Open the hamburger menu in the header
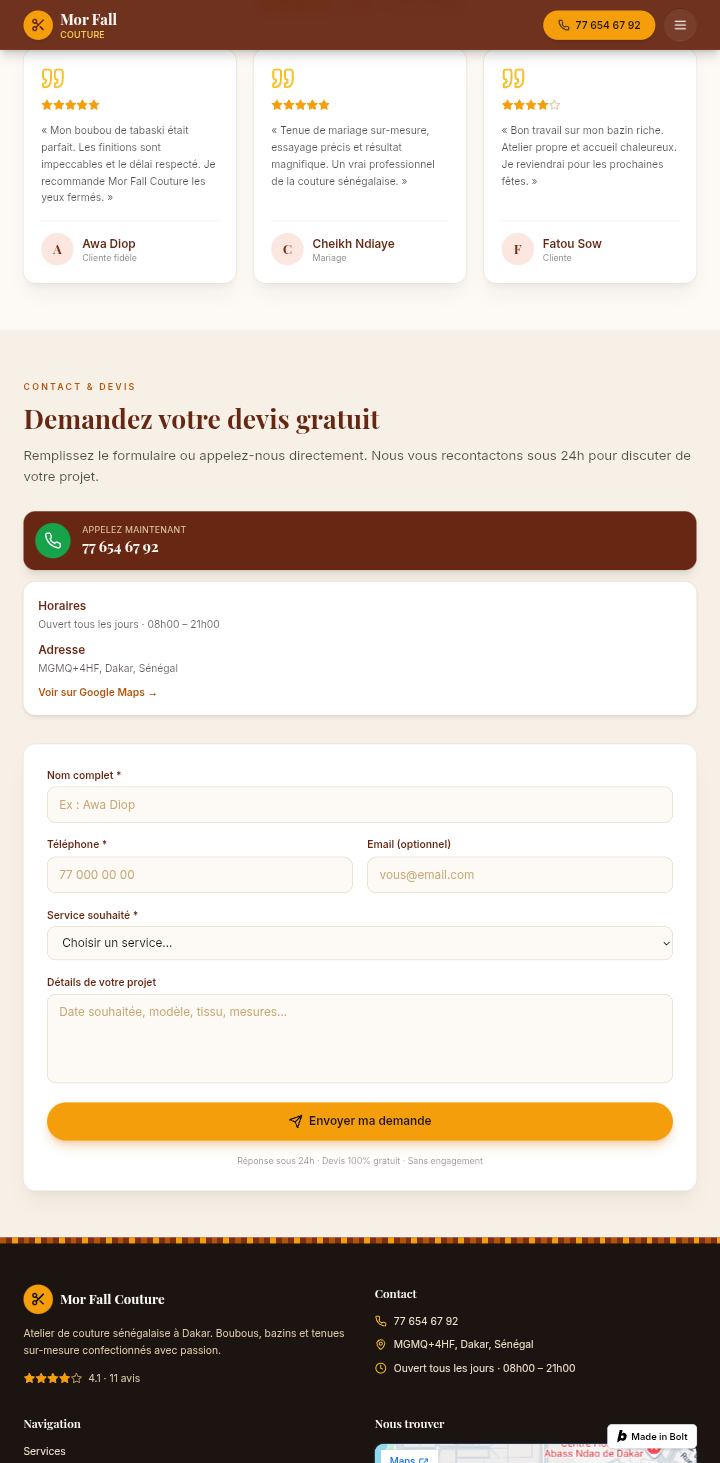The image size is (720, 1463). click(680, 25)
